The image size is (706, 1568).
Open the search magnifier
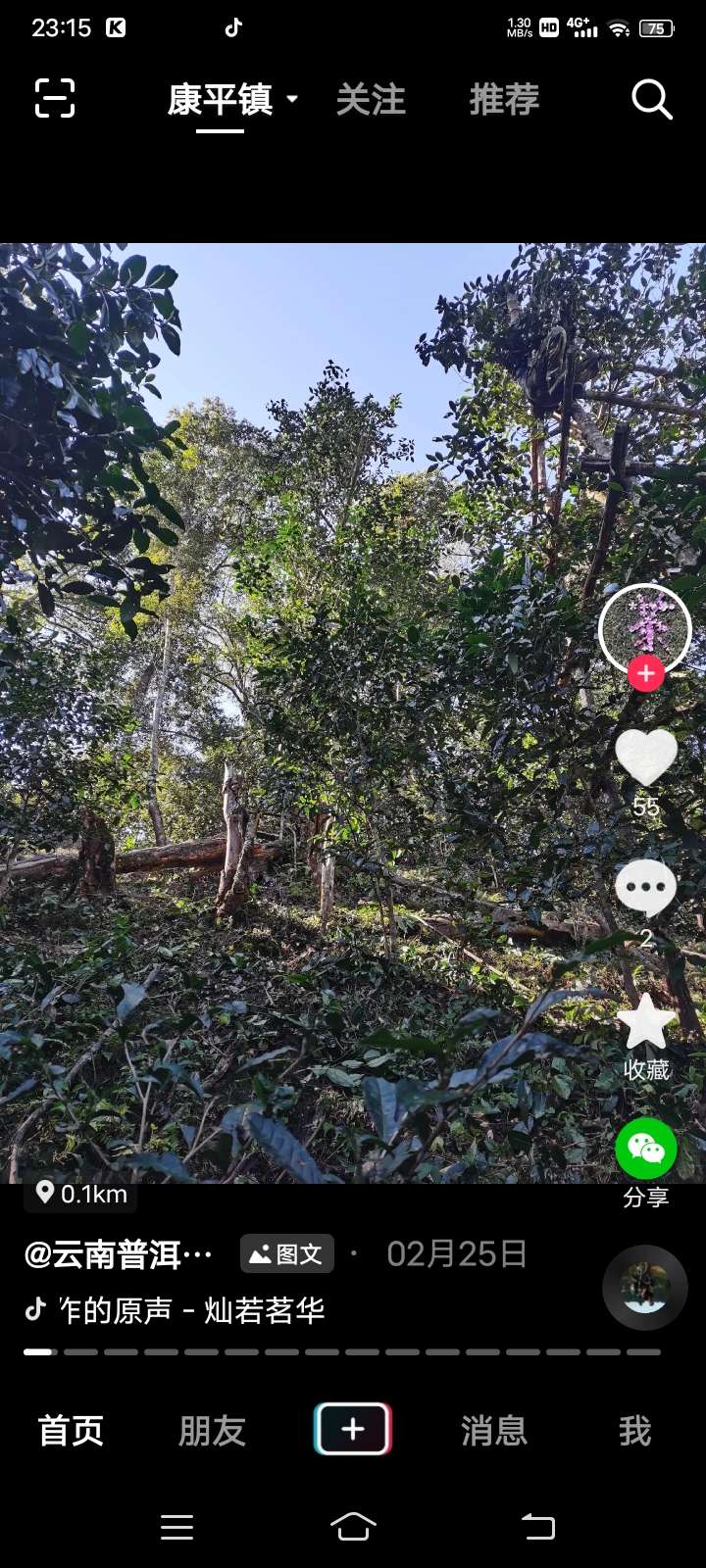(x=651, y=99)
